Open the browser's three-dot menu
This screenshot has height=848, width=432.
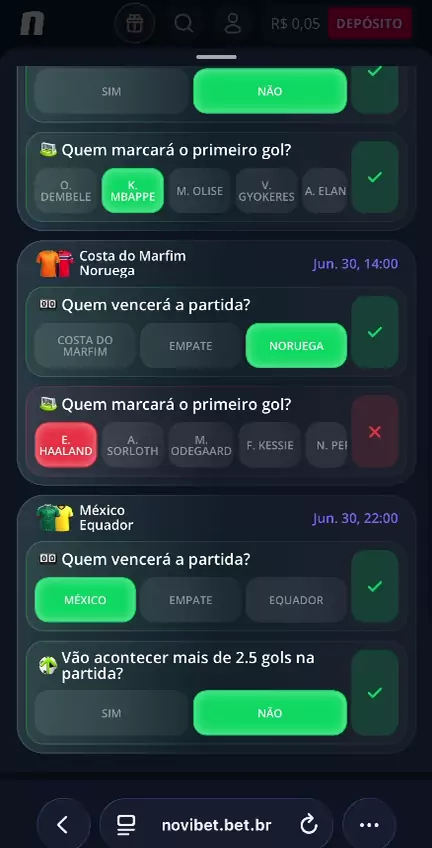pos(369,825)
